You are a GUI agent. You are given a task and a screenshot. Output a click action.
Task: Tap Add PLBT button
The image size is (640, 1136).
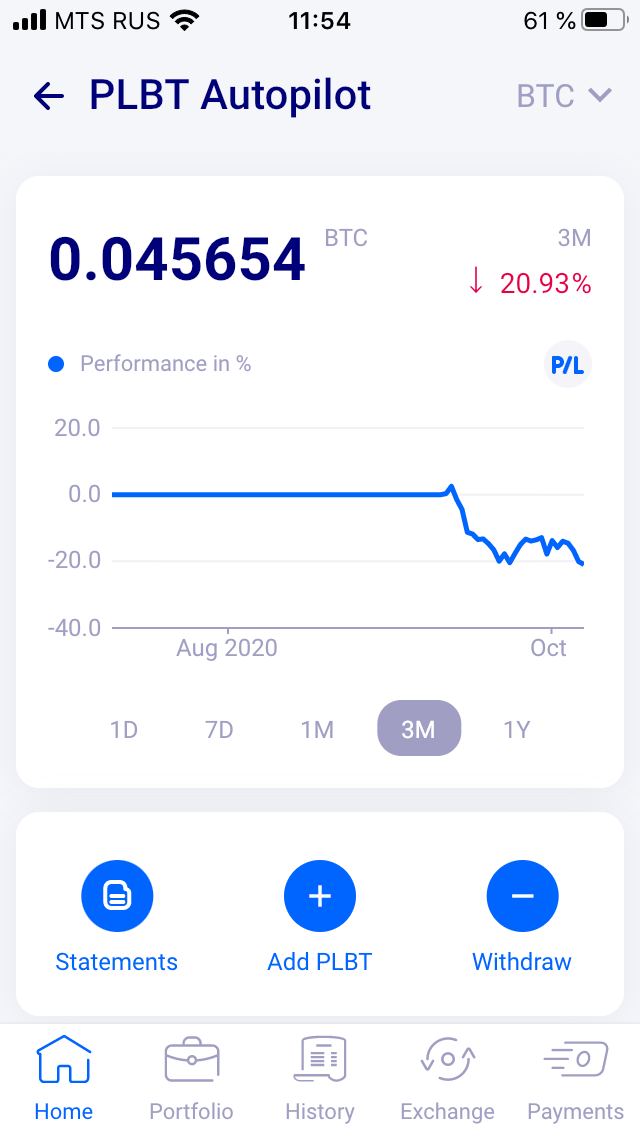click(320, 916)
